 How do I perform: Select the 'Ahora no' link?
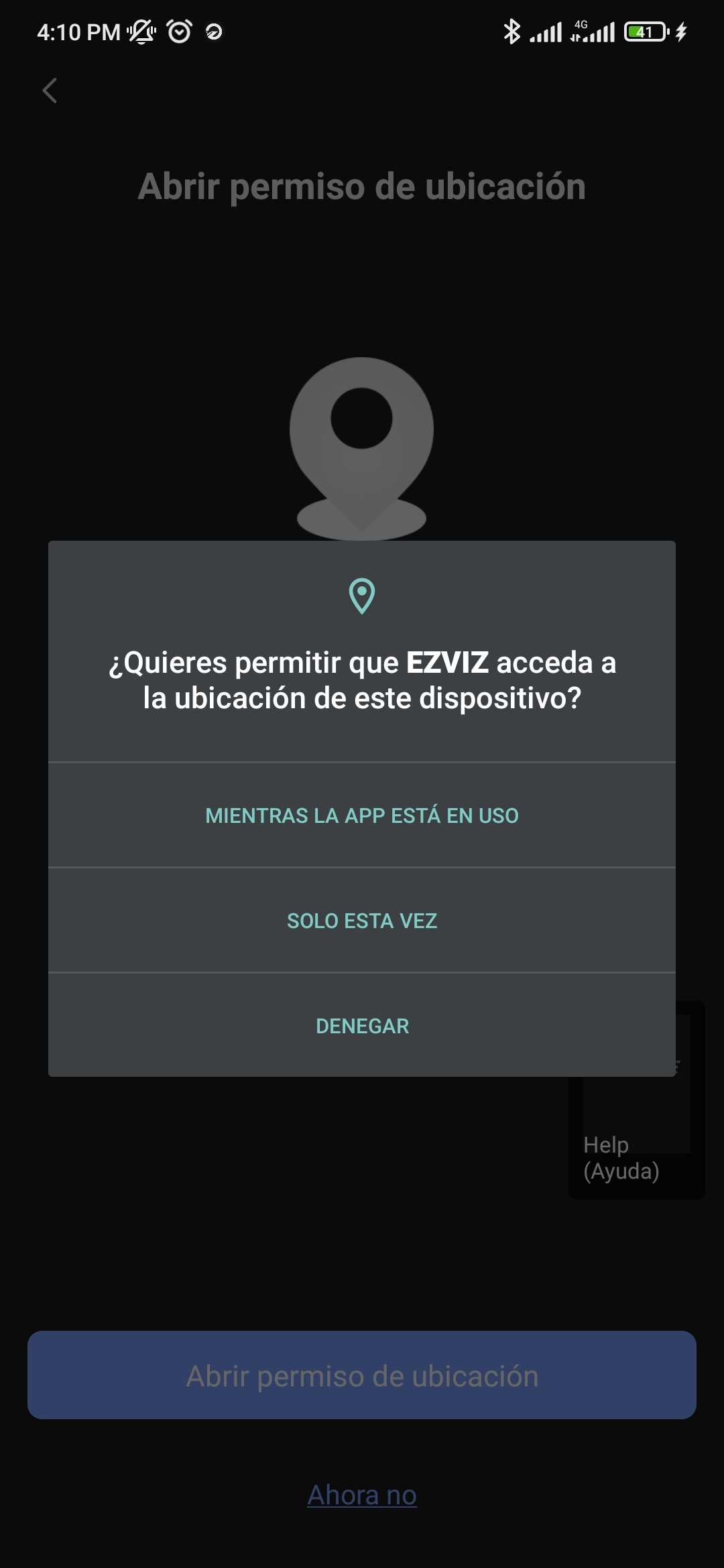(x=362, y=1495)
